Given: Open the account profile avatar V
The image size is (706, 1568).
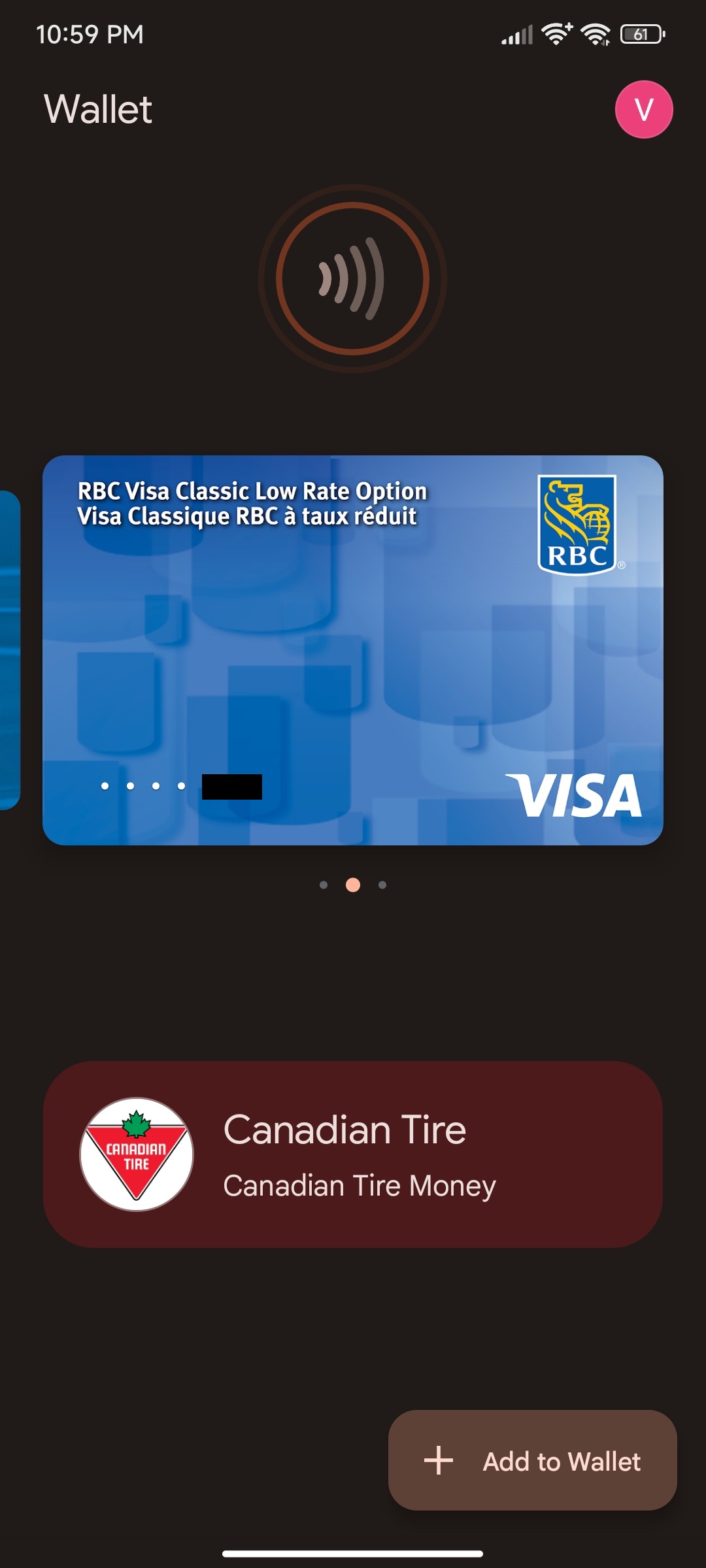Looking at the screenshot, I should click(x=644, y=109).
